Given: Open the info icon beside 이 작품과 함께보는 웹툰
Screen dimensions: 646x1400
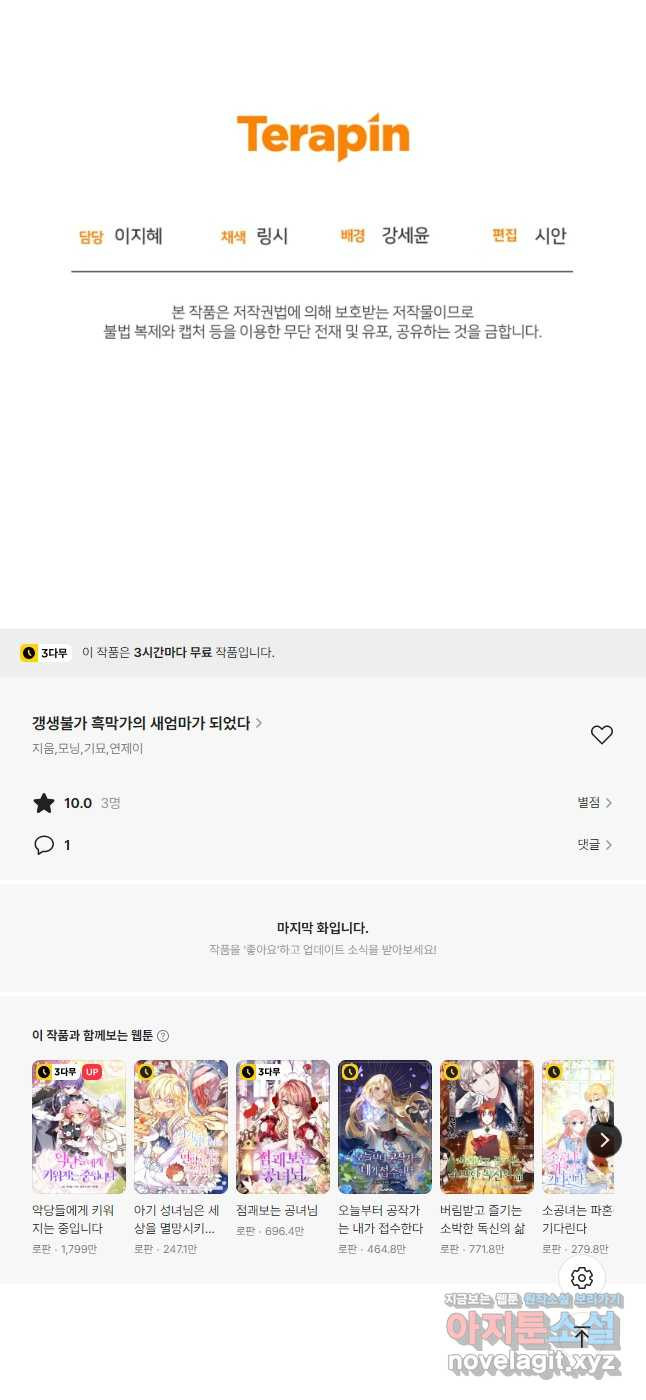Looking at the screenshot, I should 163,1036.
